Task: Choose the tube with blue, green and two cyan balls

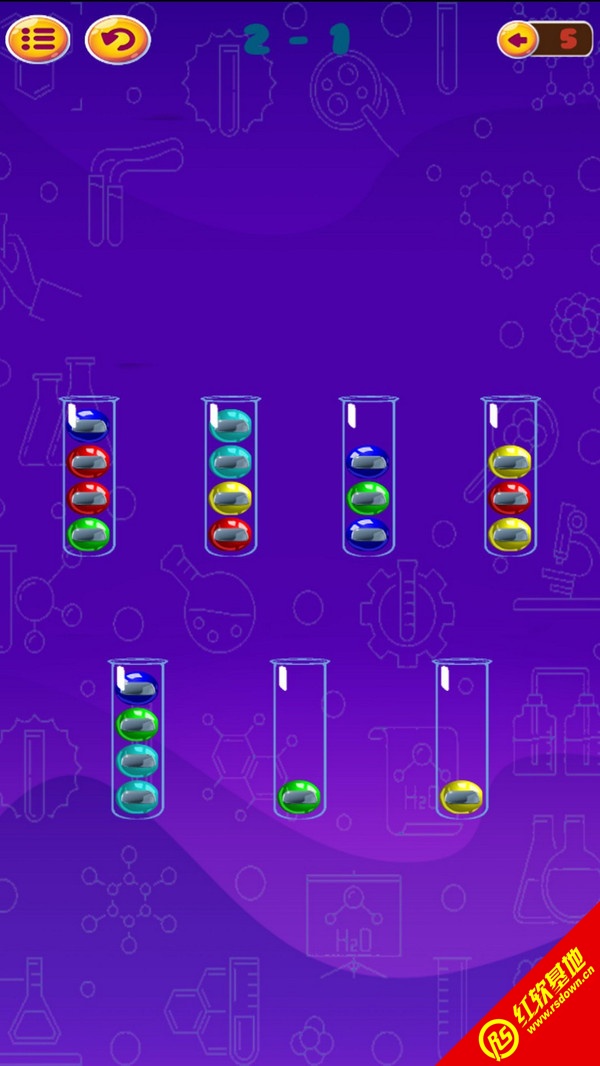Action: 138,739
